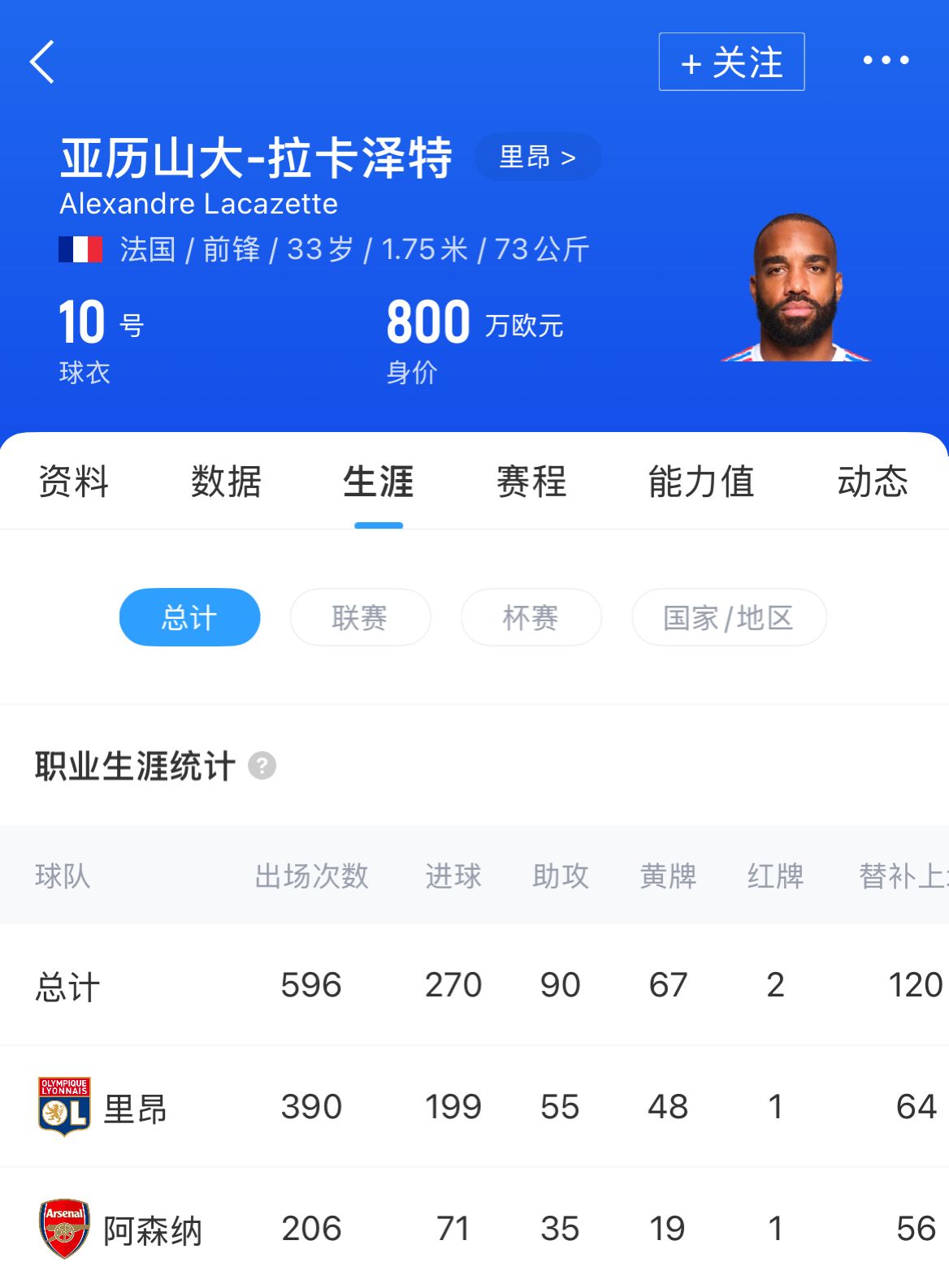Select the 生涯 tab
The width and height of the screenshot is (949, 1288).
pyautogui.click(x=379, y=482)
